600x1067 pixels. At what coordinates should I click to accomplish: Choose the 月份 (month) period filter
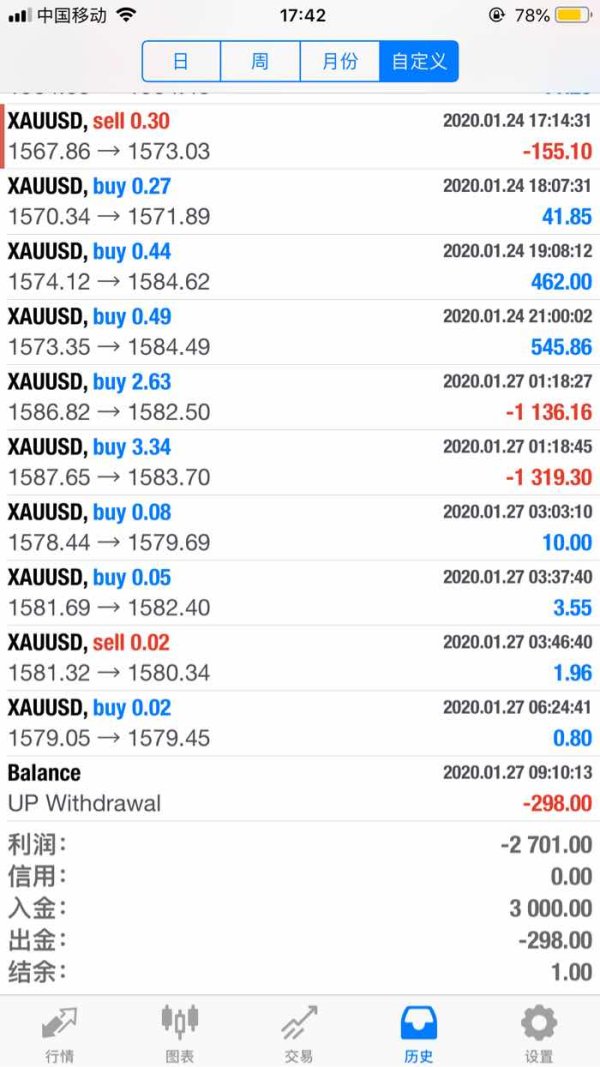pos(340,62)
